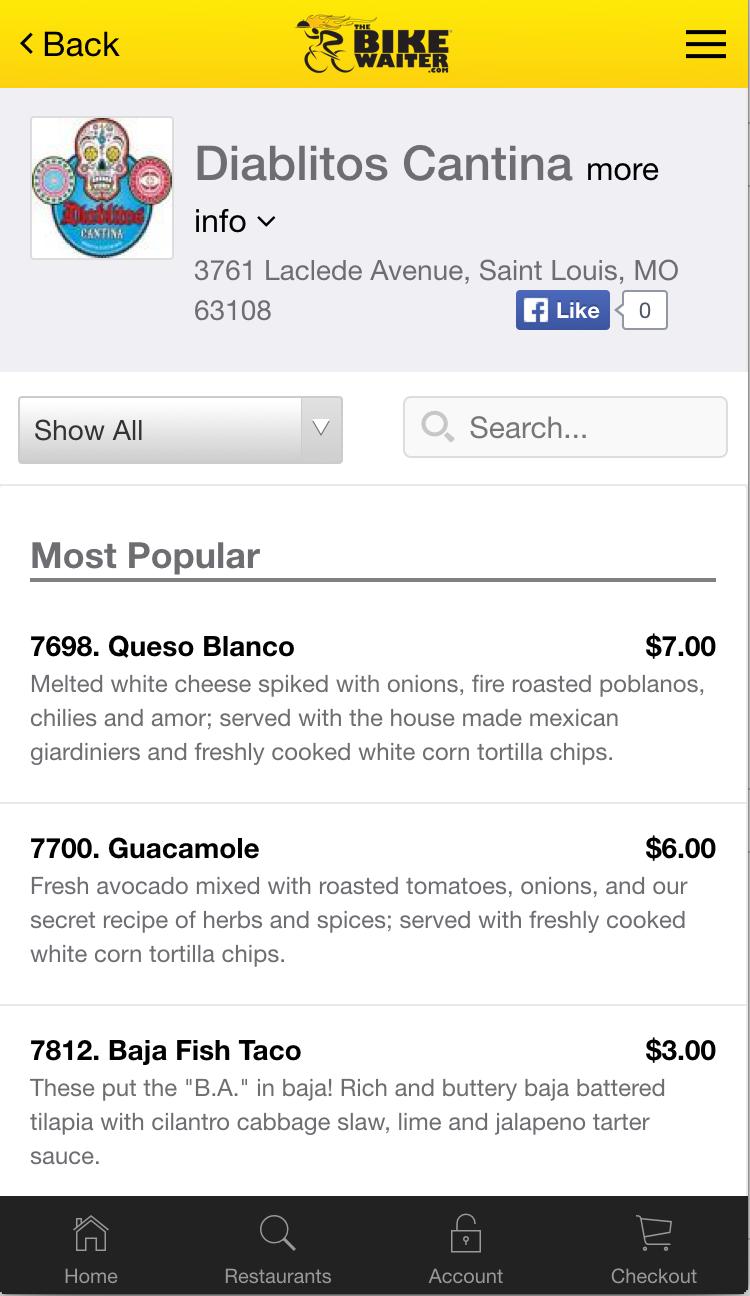This screenshot has width=750, height=1296.
Task: Like Diablitos Cantina on Facebook
Action: tap(563, 310)
